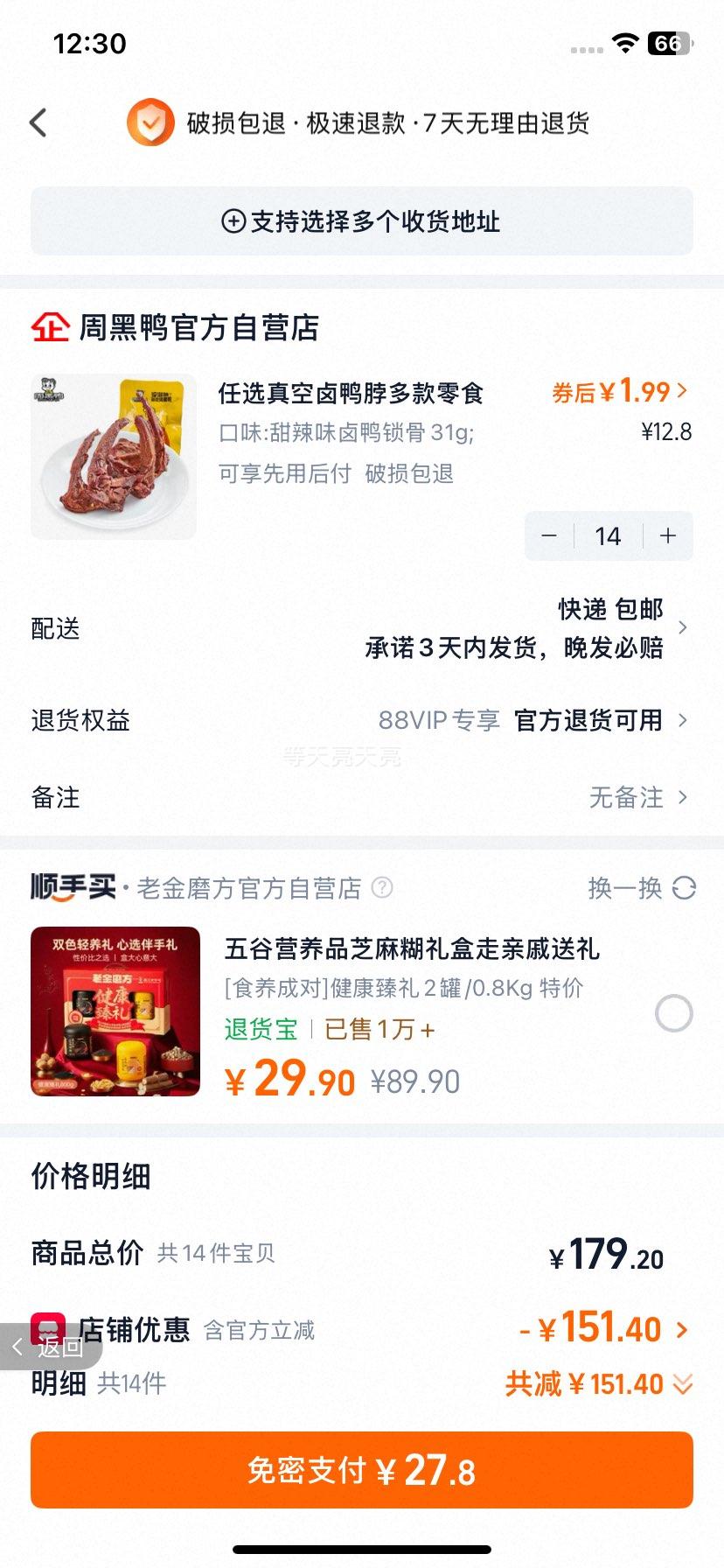Decrease item quantity with the − stepper

point(550,535)
